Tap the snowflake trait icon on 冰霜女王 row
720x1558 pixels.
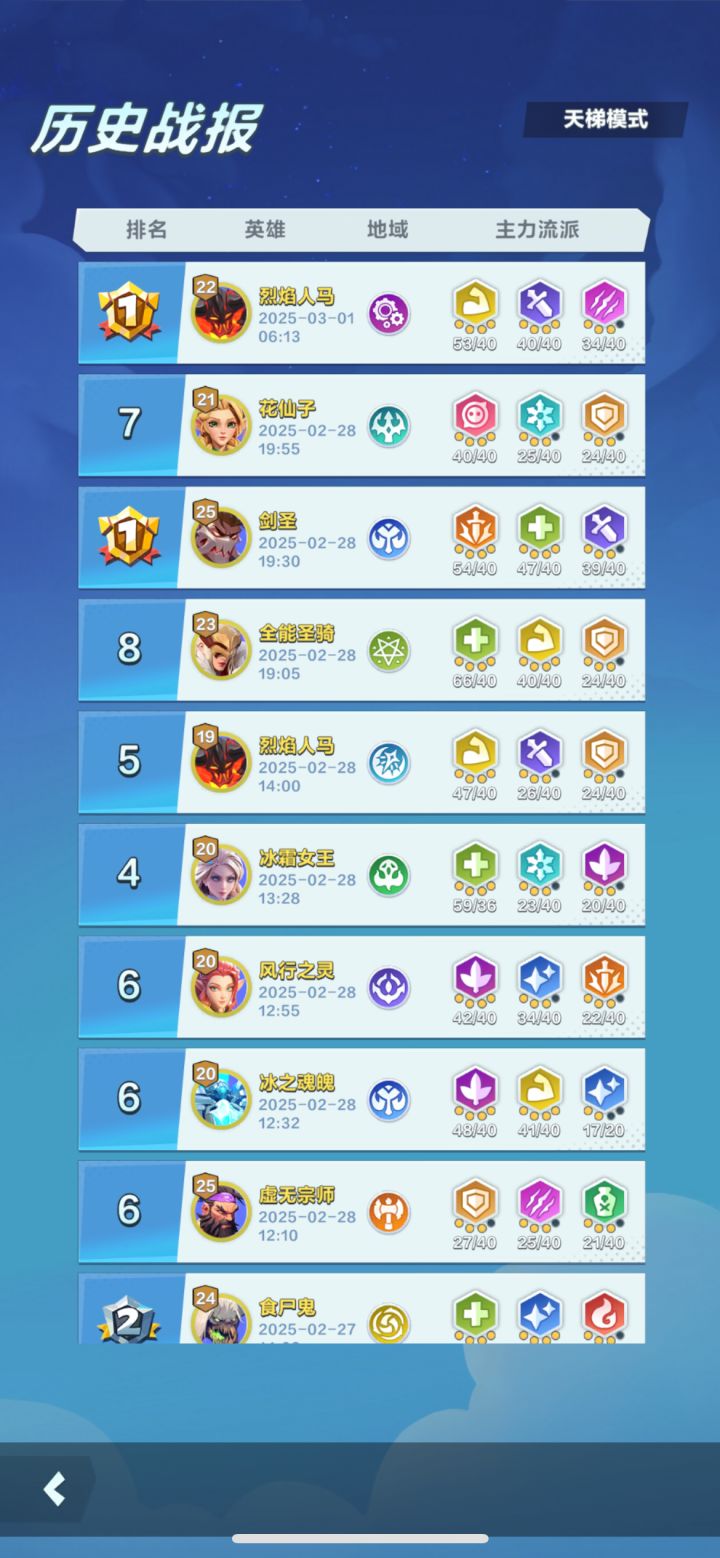coord(540,869)
